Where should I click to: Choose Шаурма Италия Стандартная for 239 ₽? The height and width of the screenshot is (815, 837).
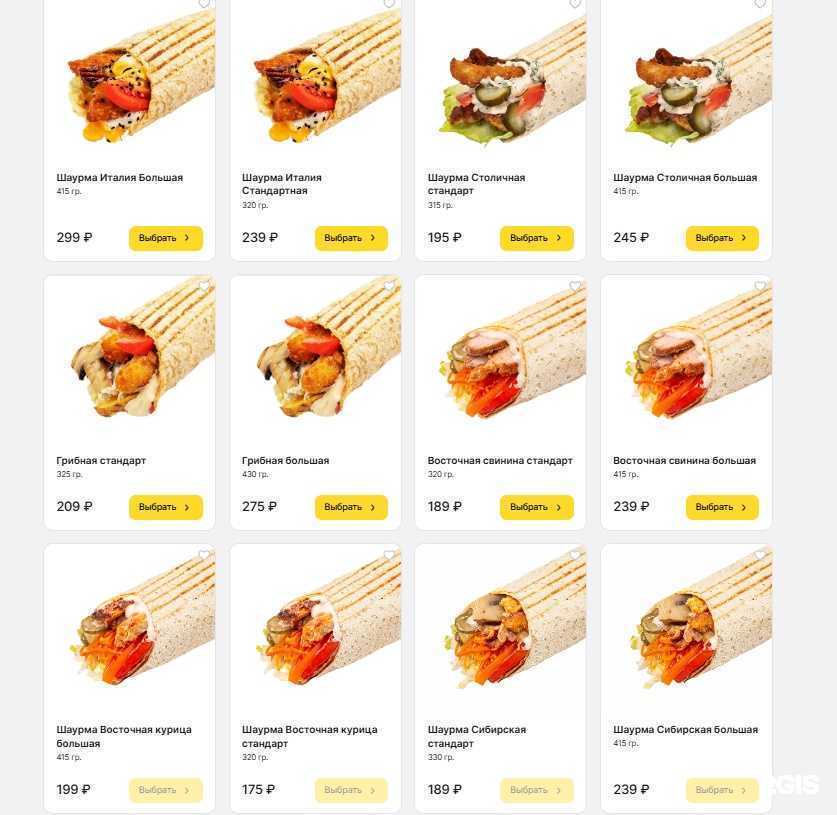351,238
